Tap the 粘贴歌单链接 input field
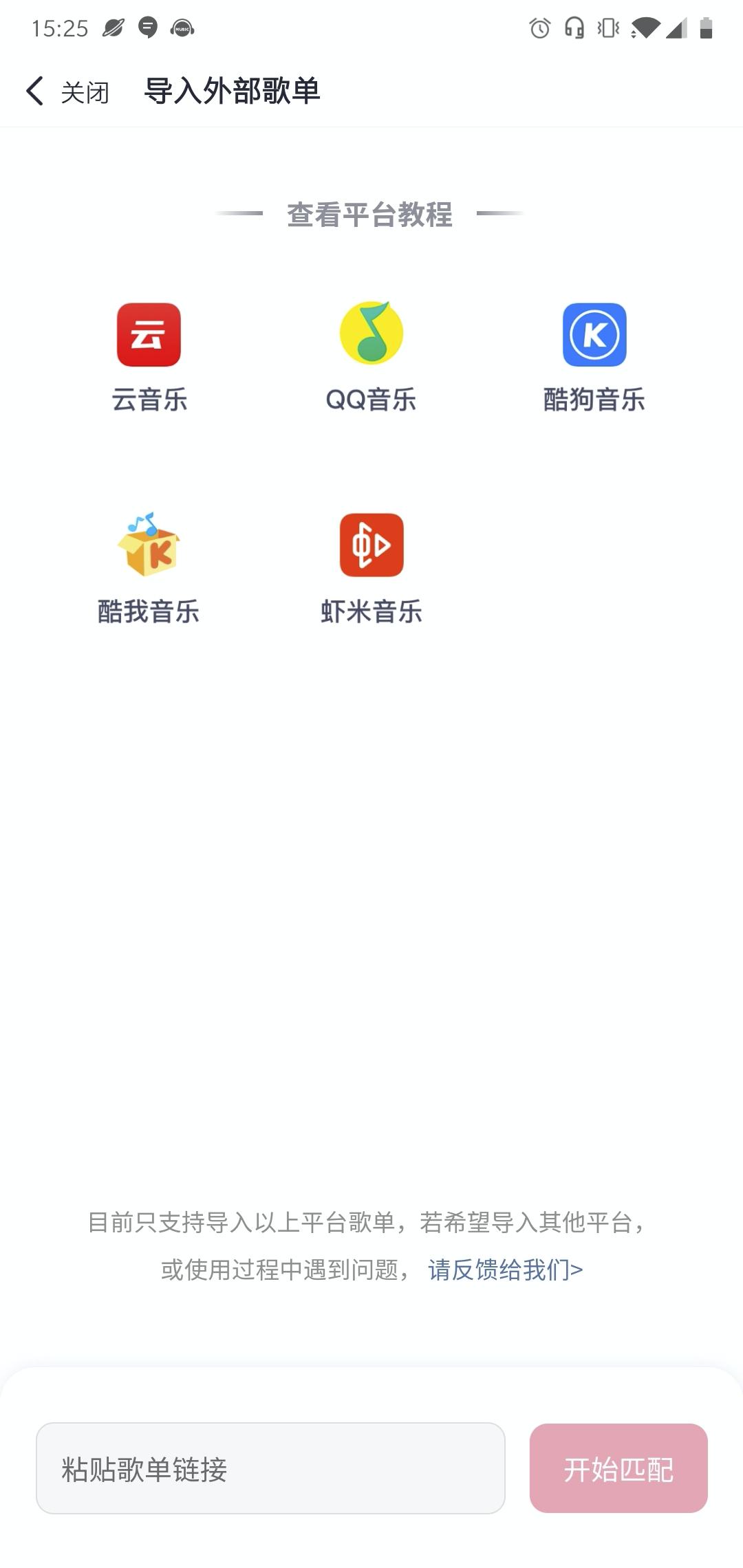 pyautogui.click(x=270, y=1469)
